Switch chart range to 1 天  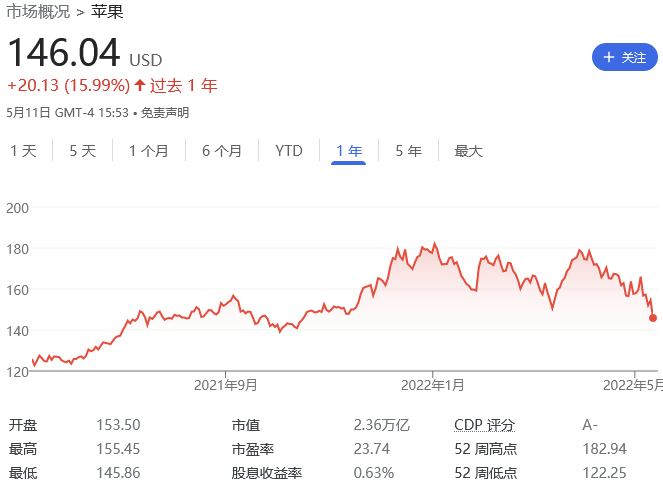point(23,151)
